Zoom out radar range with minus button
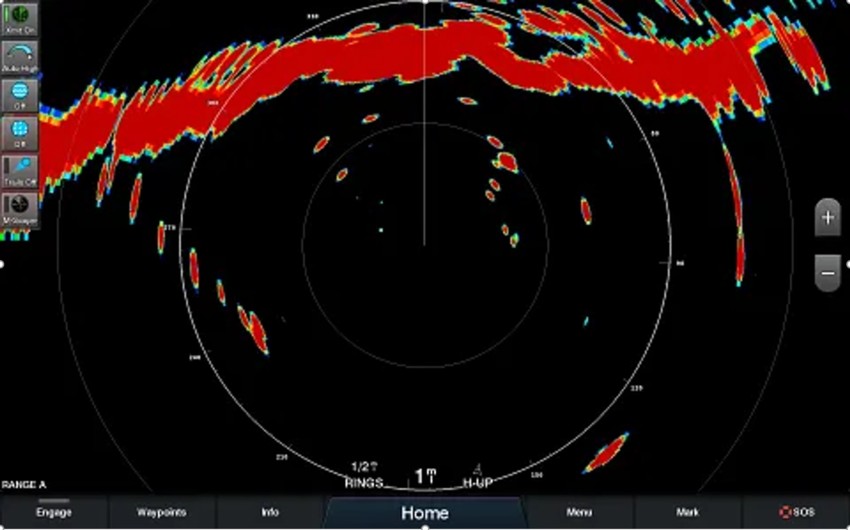The width and height of the screenshot is (850, 530). (827, 270)
